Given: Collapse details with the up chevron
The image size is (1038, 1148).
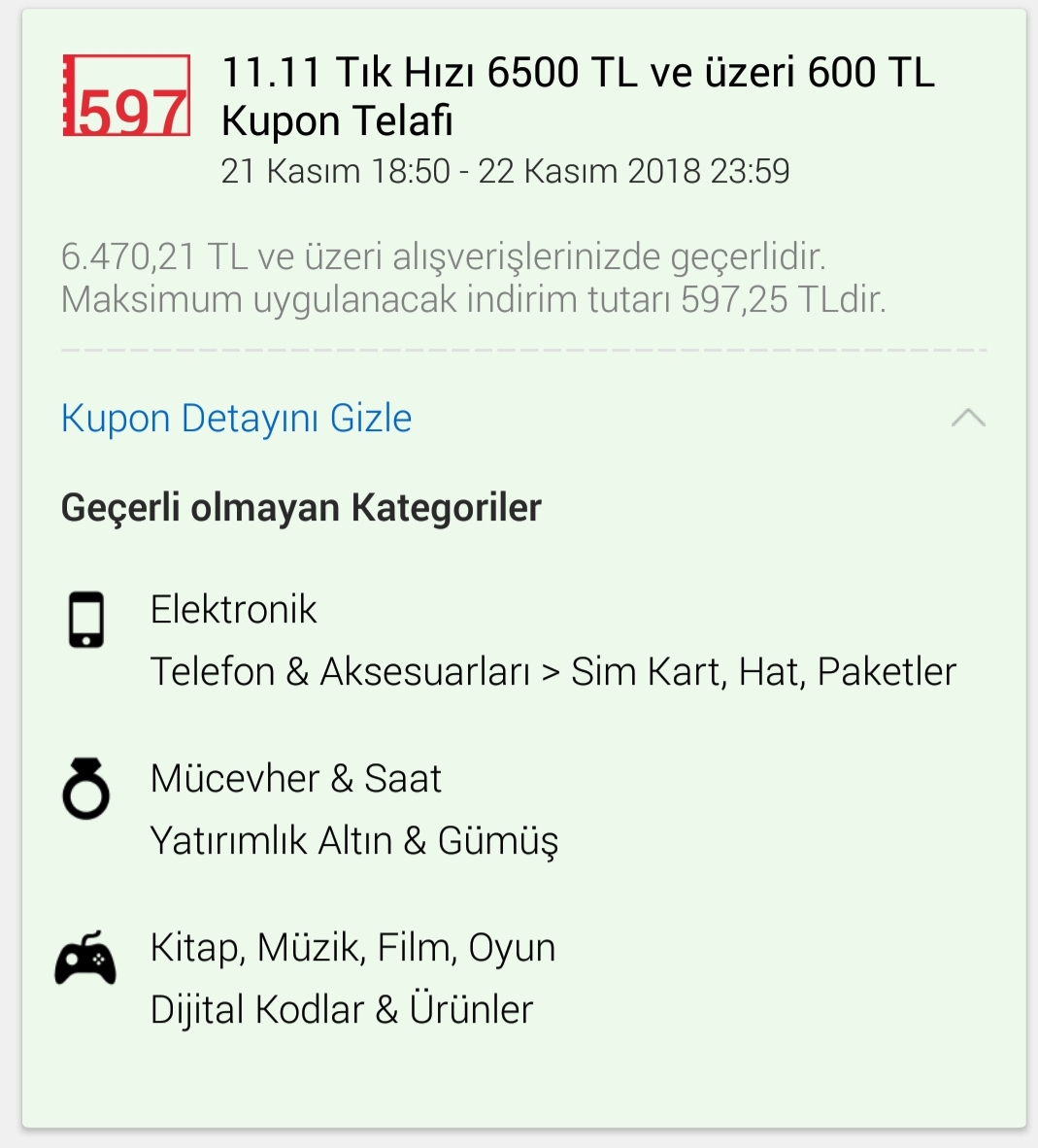Looking at the screenshot, I should point(967,419).
